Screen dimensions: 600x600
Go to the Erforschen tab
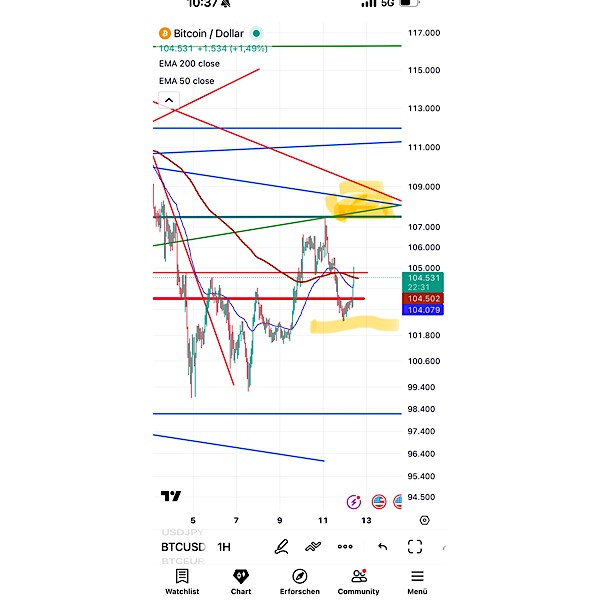299,581
